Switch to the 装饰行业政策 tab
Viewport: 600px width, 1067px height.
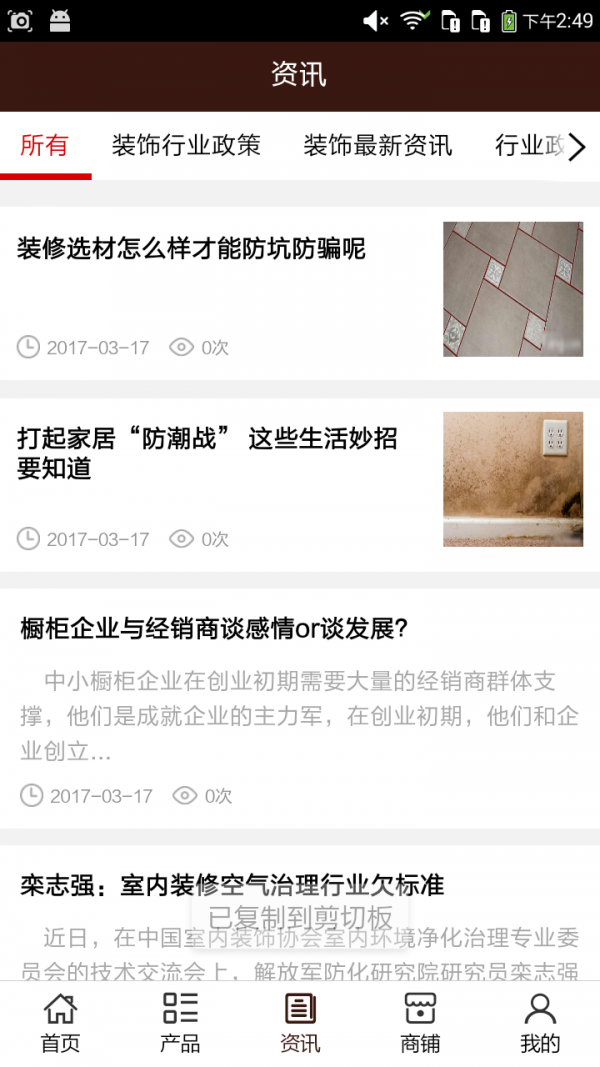click(186, 146)
